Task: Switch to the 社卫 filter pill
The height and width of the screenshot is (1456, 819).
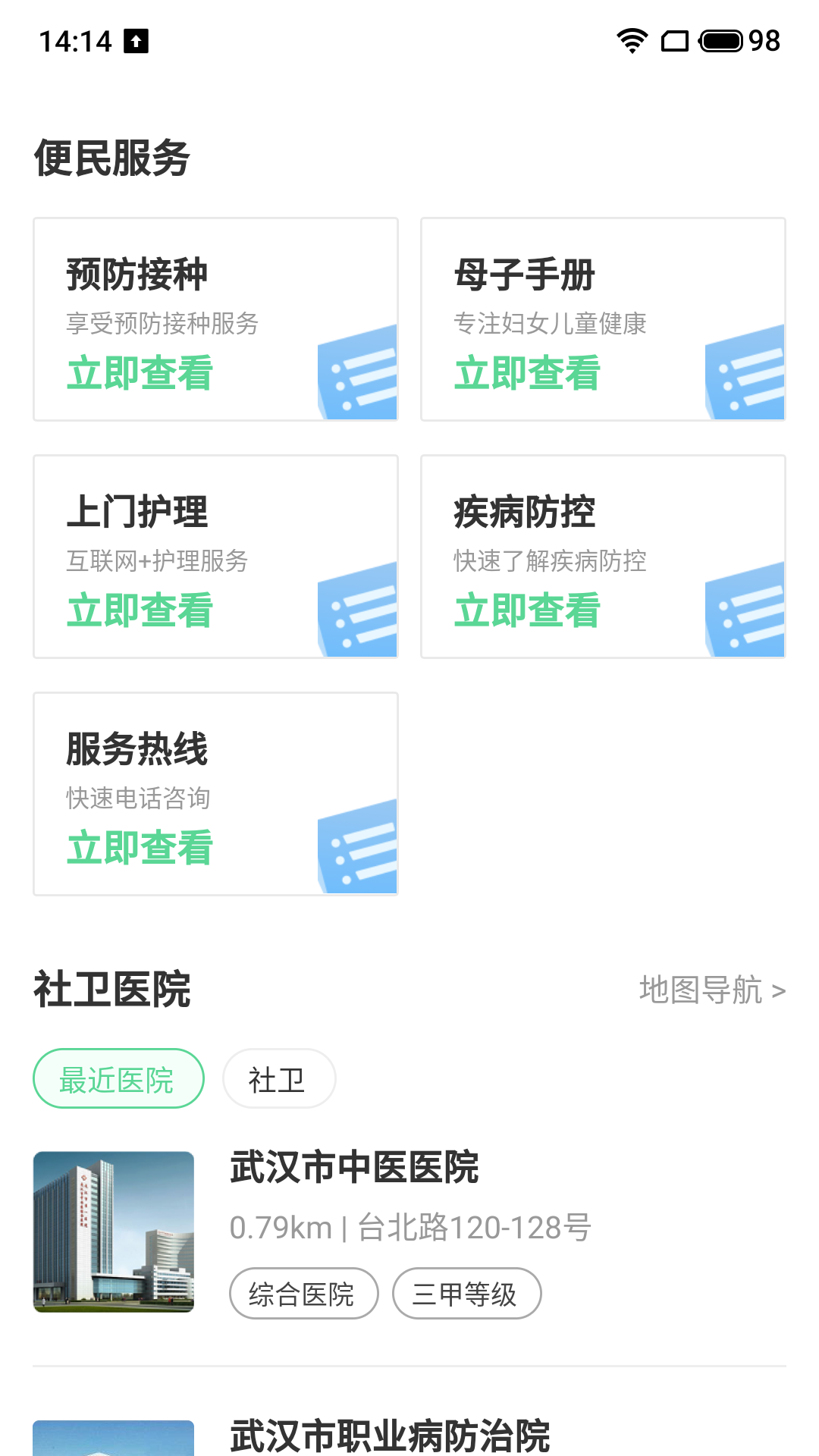Action: [x=278, y=1079]
